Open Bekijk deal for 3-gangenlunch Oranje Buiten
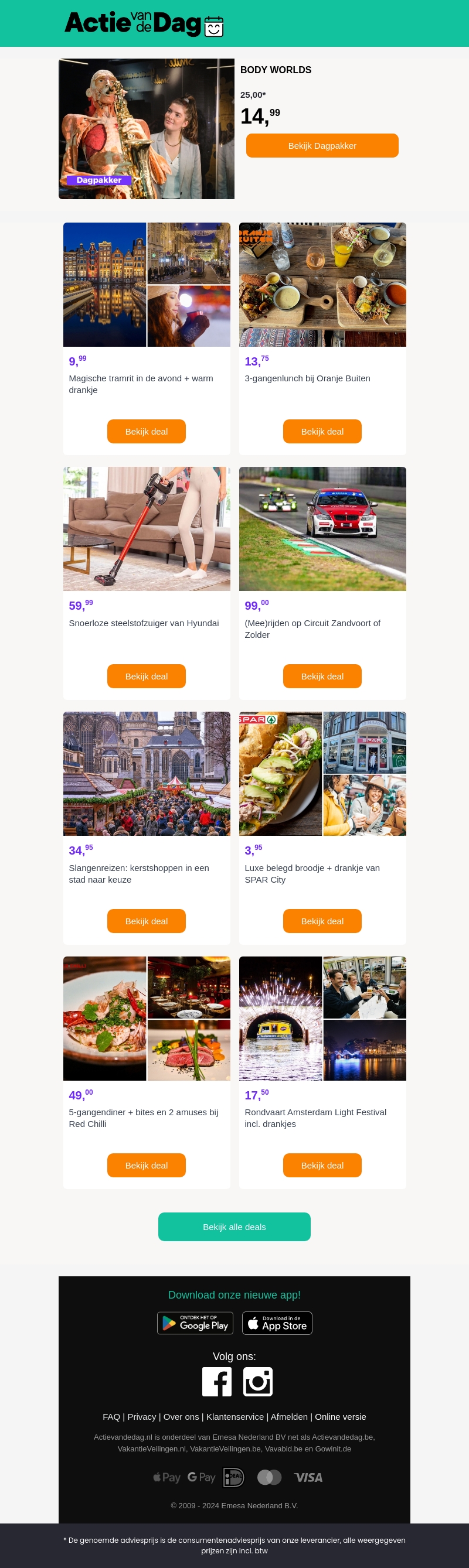 (322, 432)
